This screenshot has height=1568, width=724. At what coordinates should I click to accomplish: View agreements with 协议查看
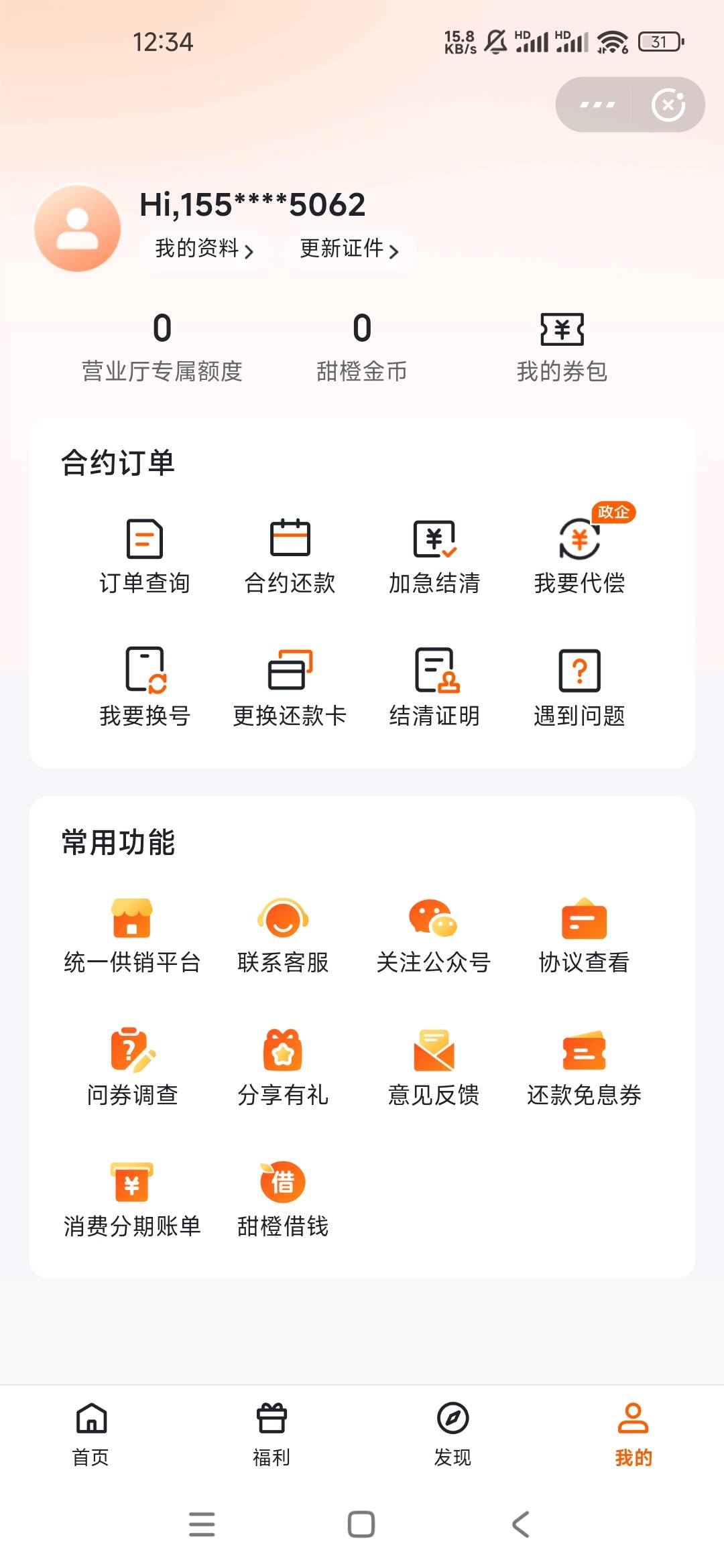point(584,936)
